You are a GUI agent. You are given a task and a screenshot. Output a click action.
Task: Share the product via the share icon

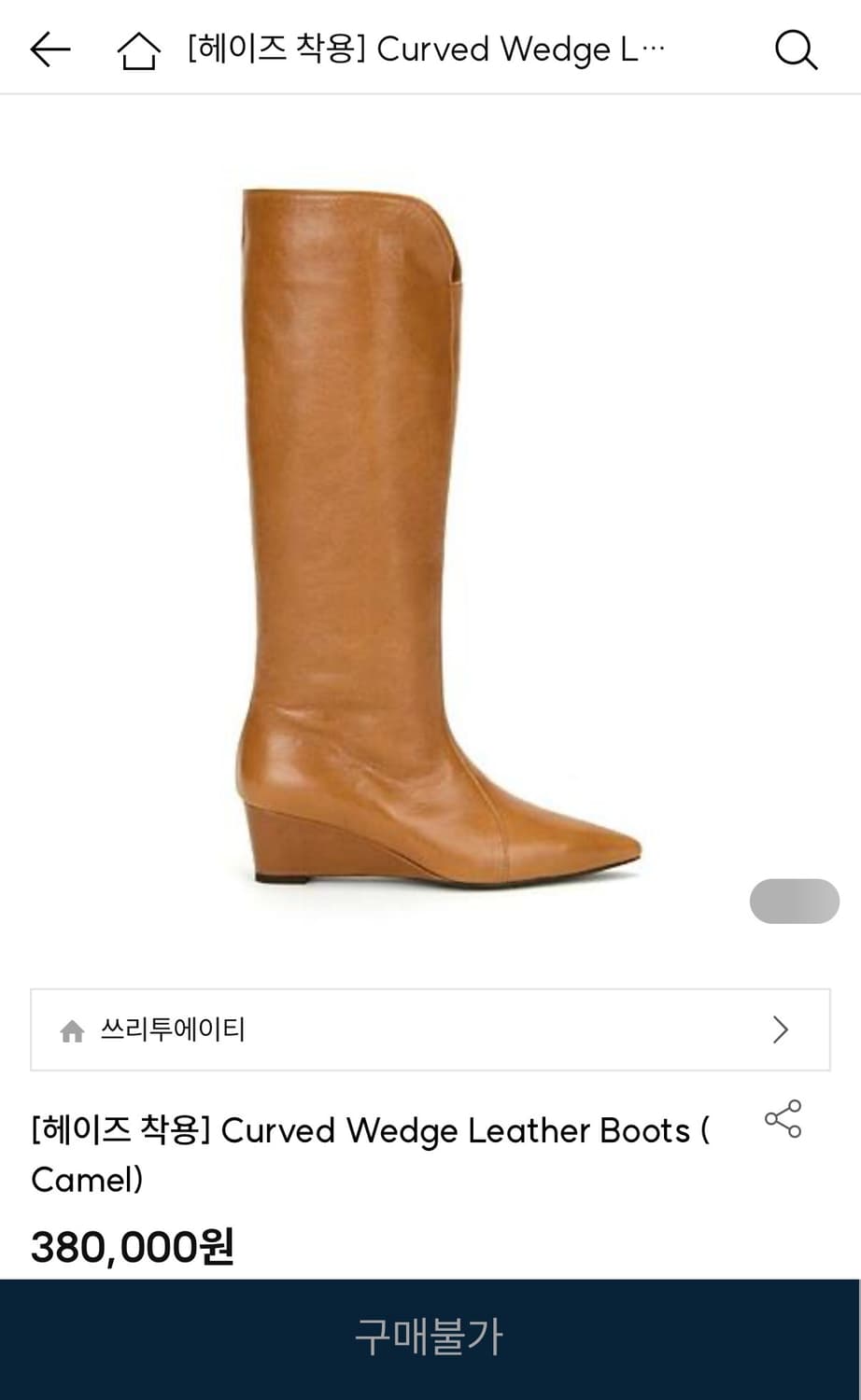tap(783, 1118)
